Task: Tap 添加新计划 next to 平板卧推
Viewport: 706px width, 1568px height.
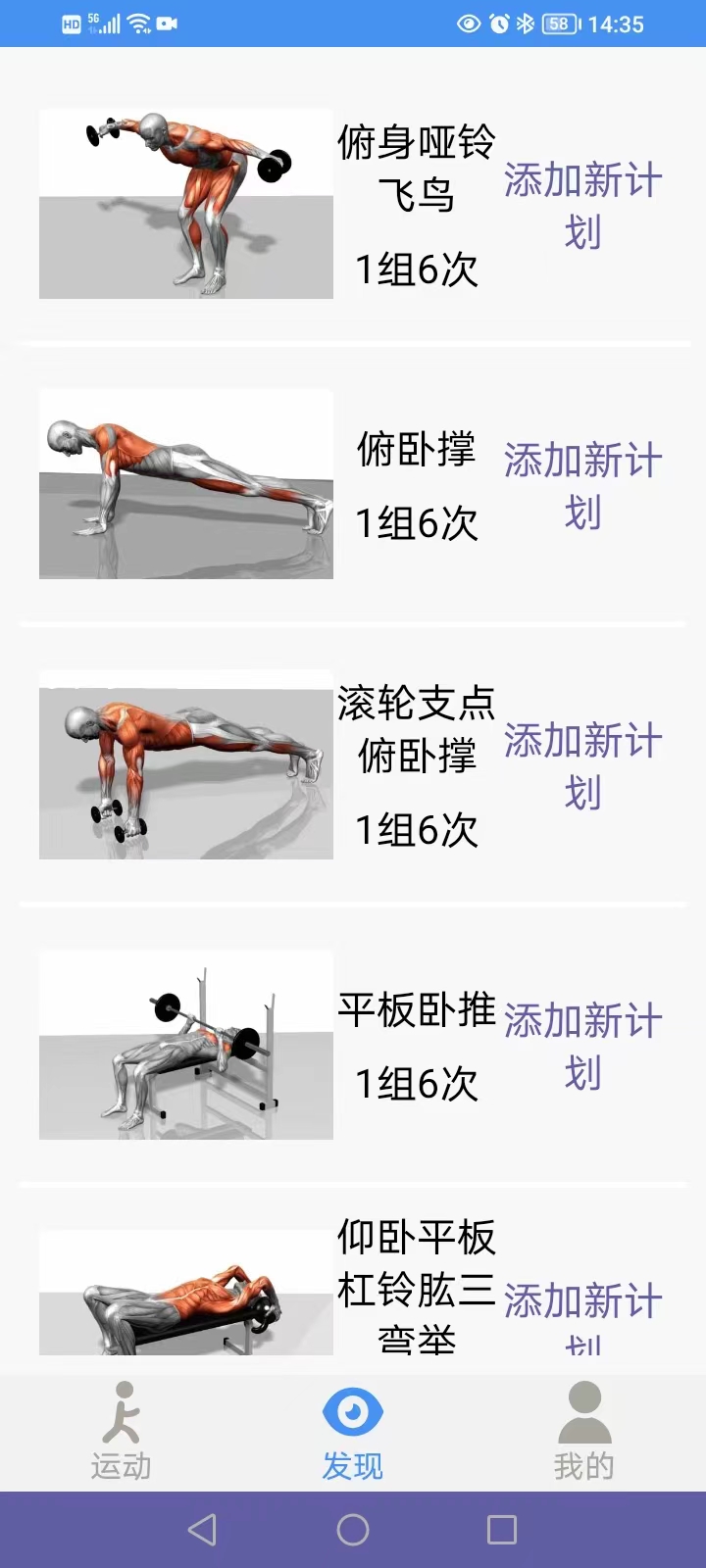Action: tap(582, 1047)
